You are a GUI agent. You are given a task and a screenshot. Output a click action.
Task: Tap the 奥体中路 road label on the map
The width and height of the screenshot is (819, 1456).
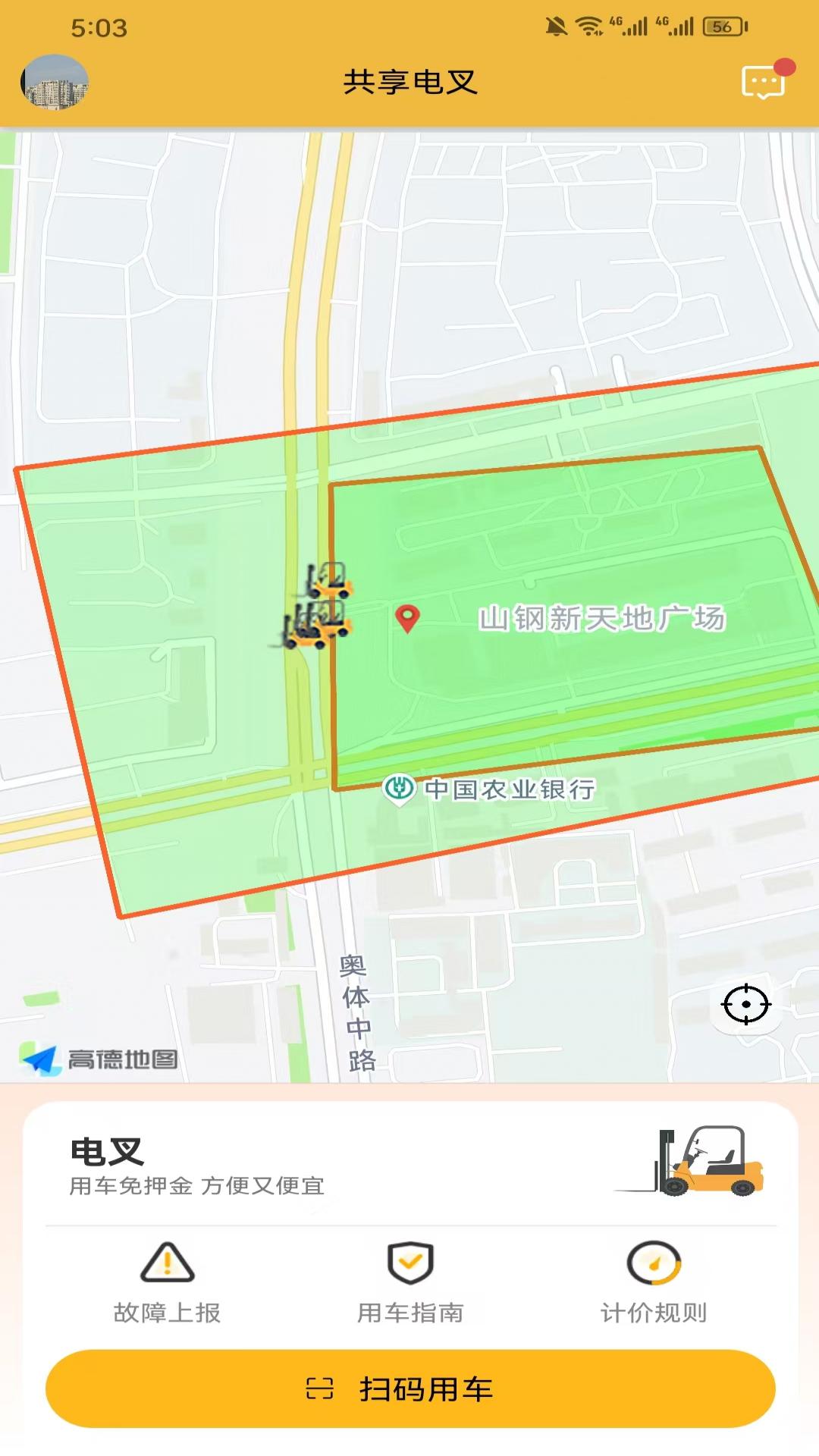point(356,1009)
